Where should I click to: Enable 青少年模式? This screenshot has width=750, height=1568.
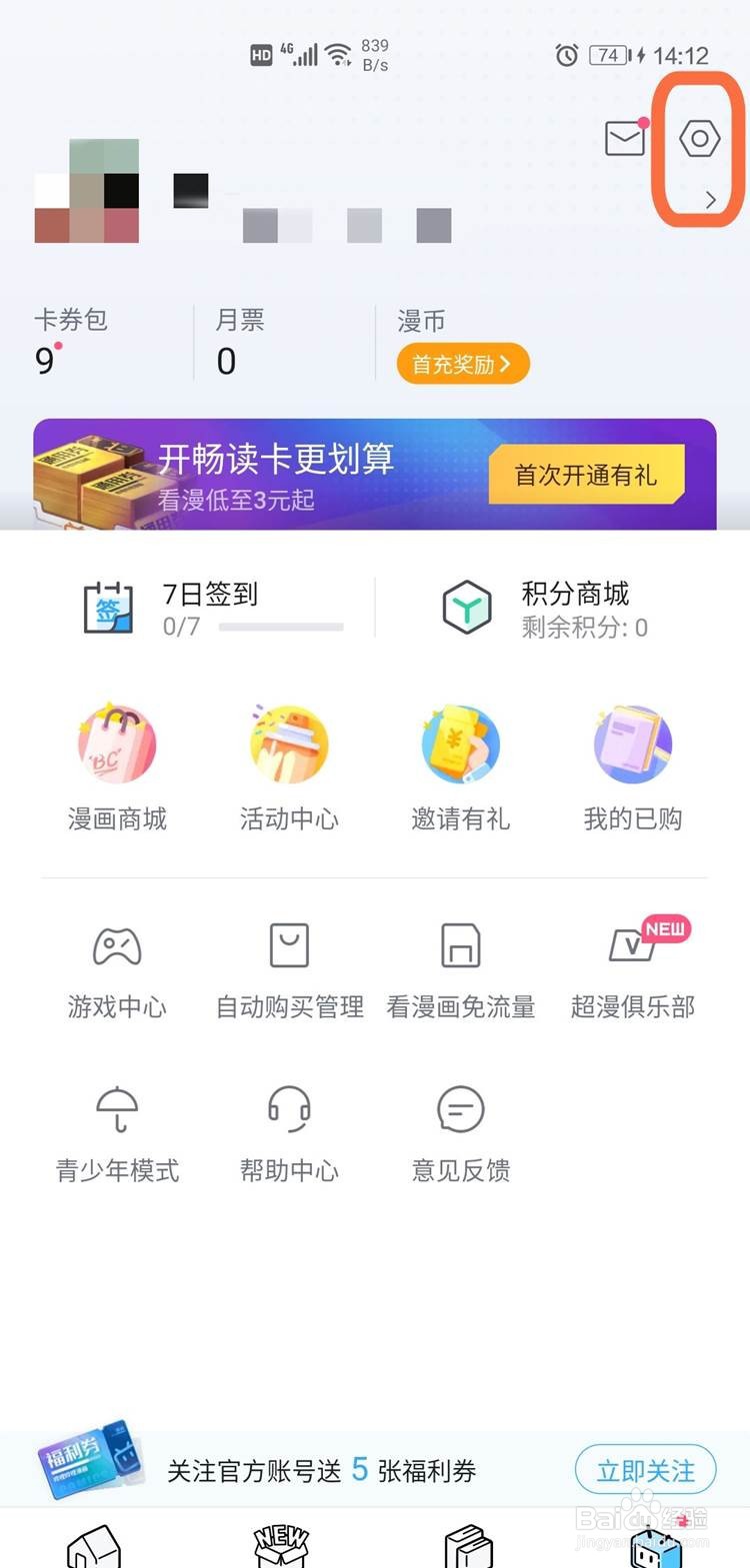117,1134
